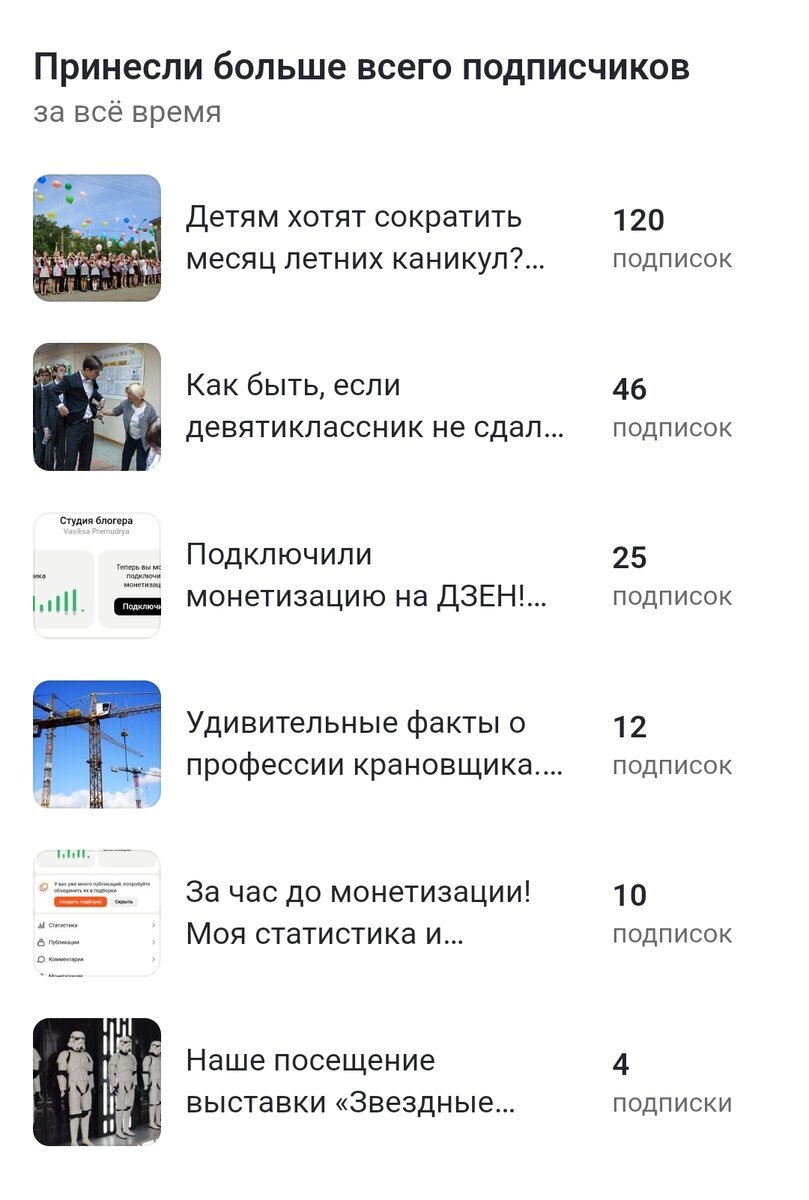
Task: Expand Комментарии via its chevron
Action: (154, 959)
